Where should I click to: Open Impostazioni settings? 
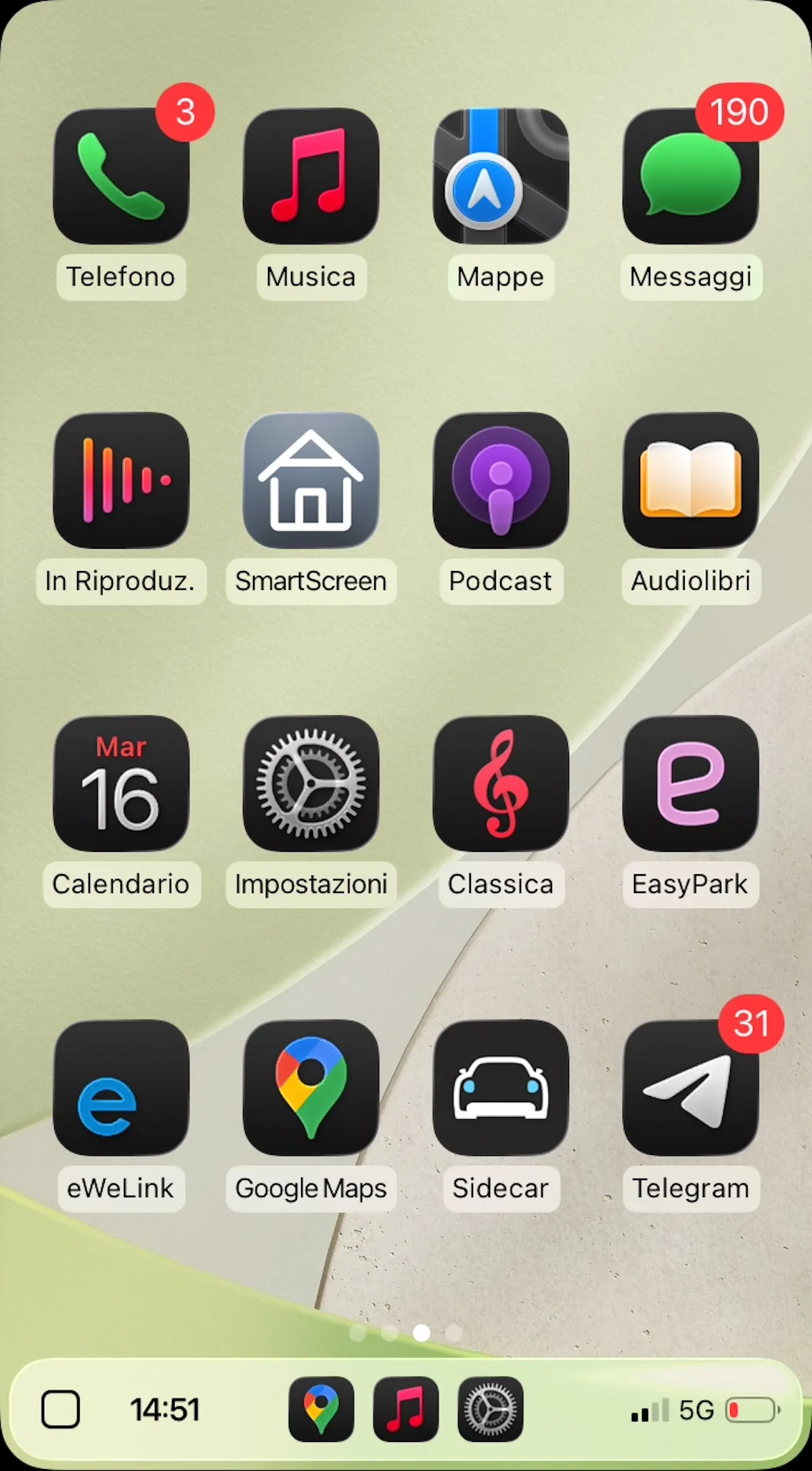(x=311, y=784)
